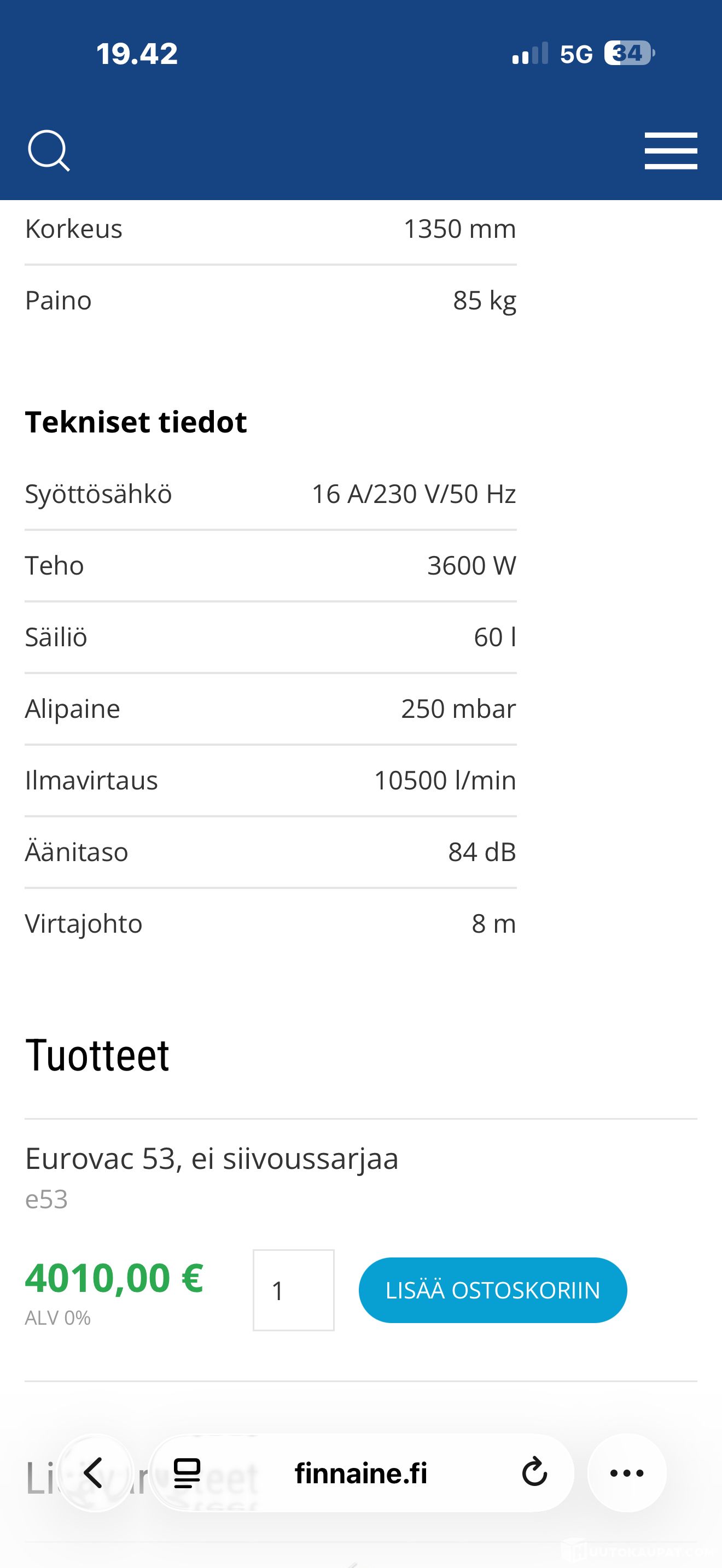
Task: Open the browser three-dot more menu
Action: click(626, 1473)
